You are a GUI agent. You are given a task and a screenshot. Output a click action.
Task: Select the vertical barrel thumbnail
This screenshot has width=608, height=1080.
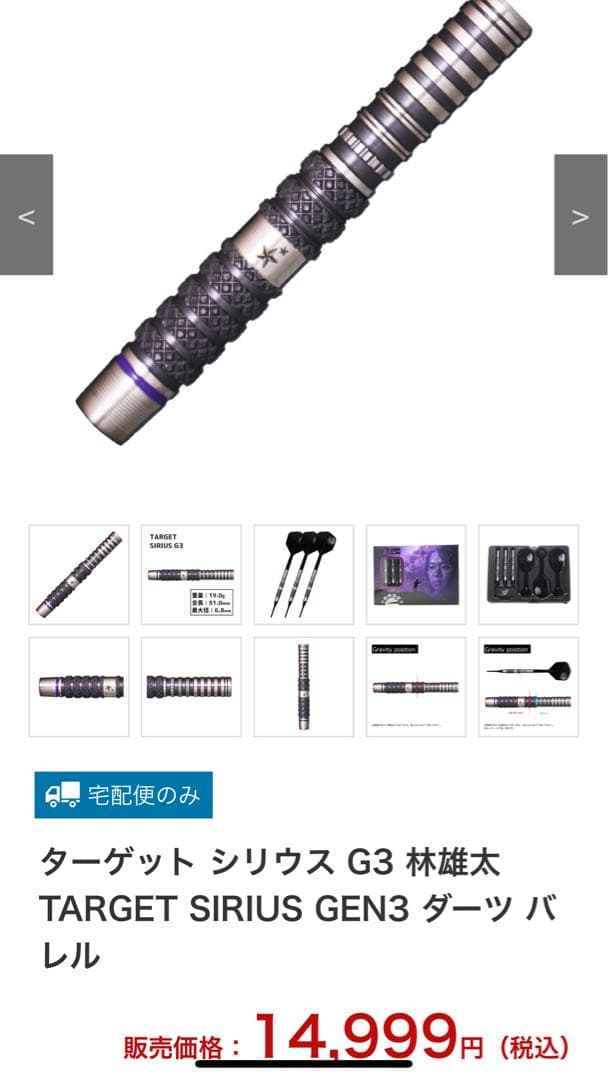pyautogui.click(x=303, y=687)
